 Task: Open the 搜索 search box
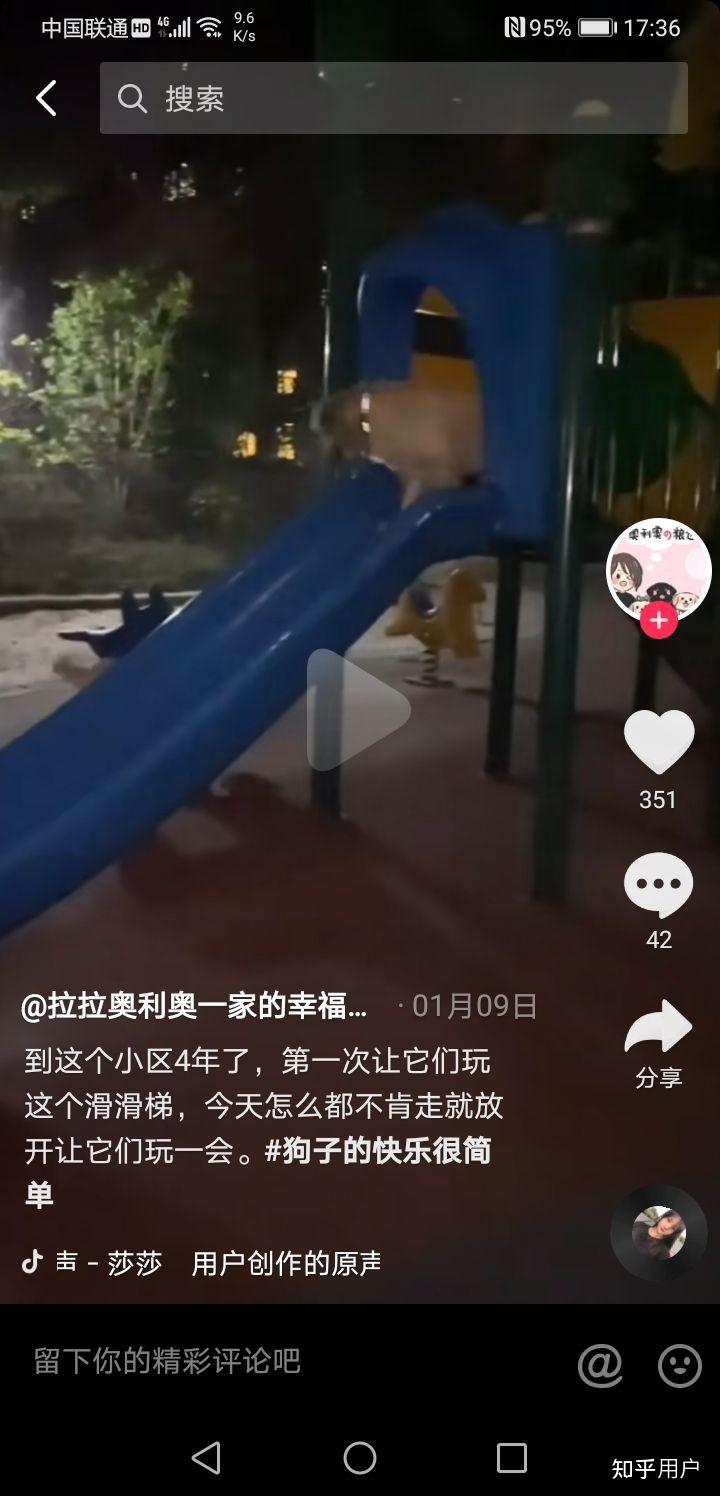pos(393,98)
